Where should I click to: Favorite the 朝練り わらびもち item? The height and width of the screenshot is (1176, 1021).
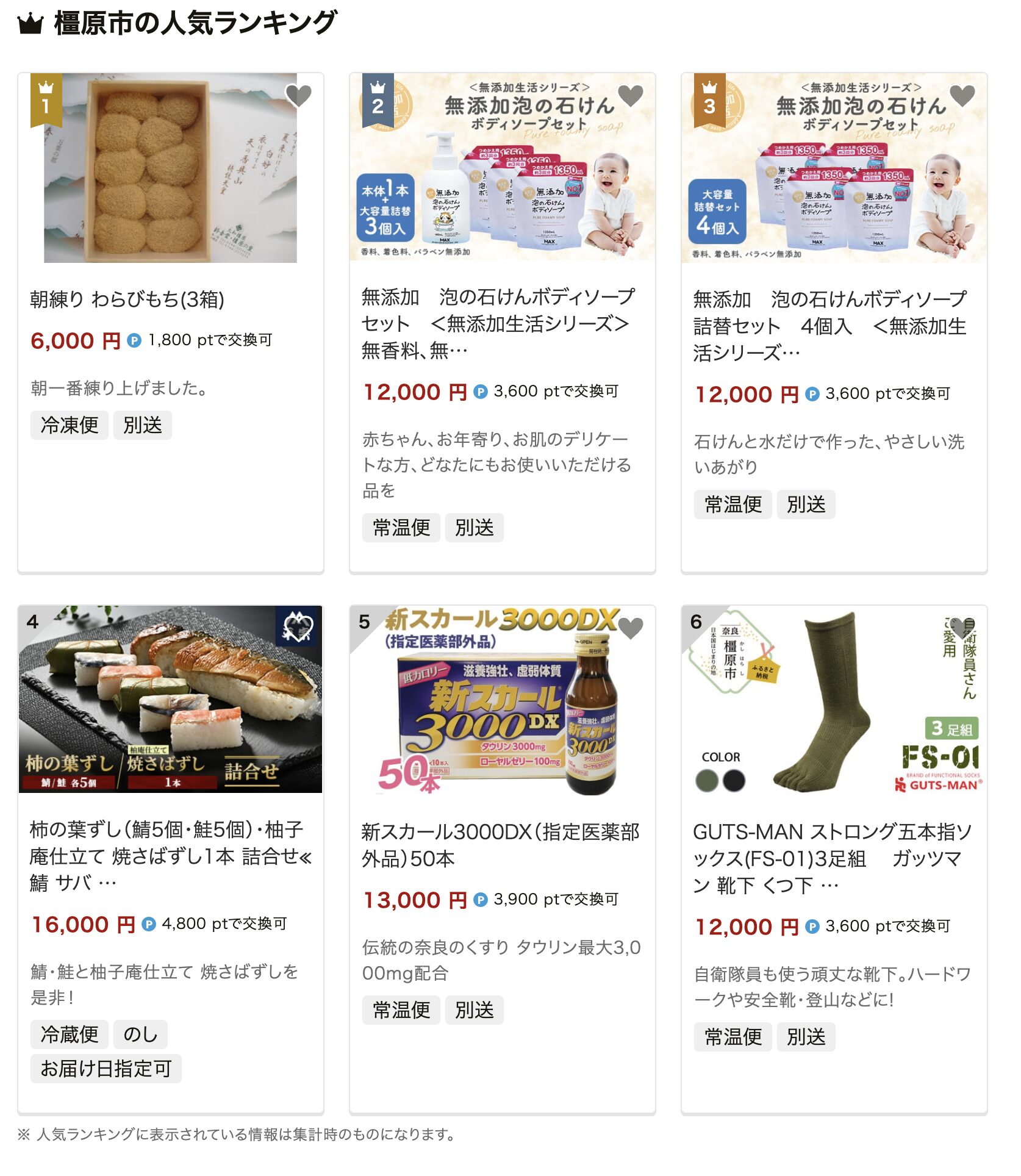(x=298, y=95)
